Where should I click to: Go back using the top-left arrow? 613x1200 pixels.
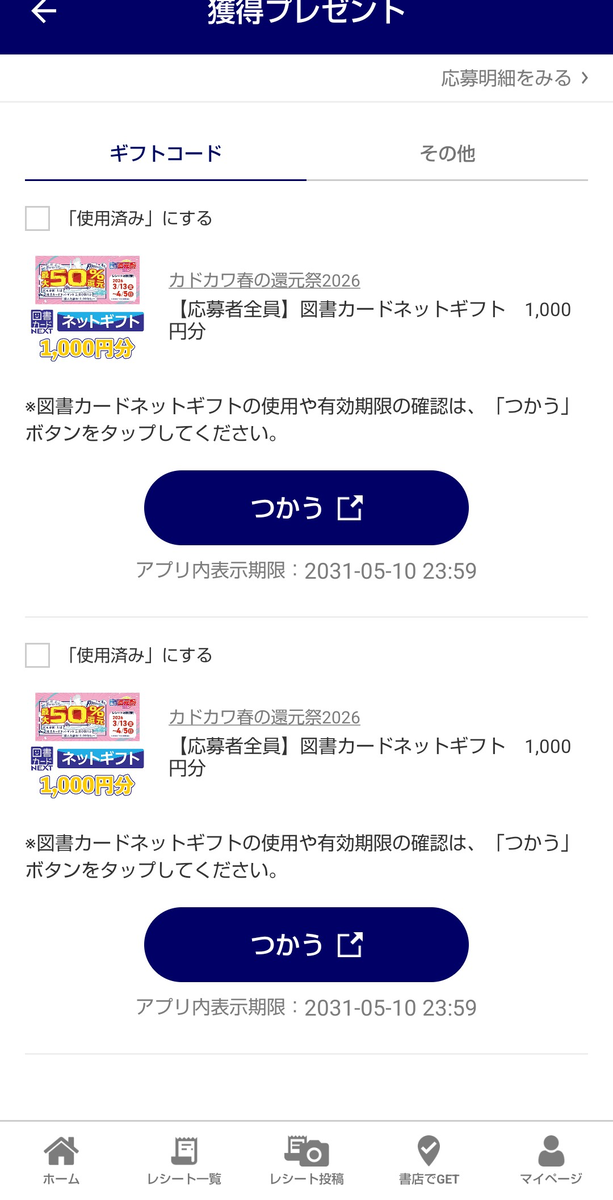click(44, 12)
